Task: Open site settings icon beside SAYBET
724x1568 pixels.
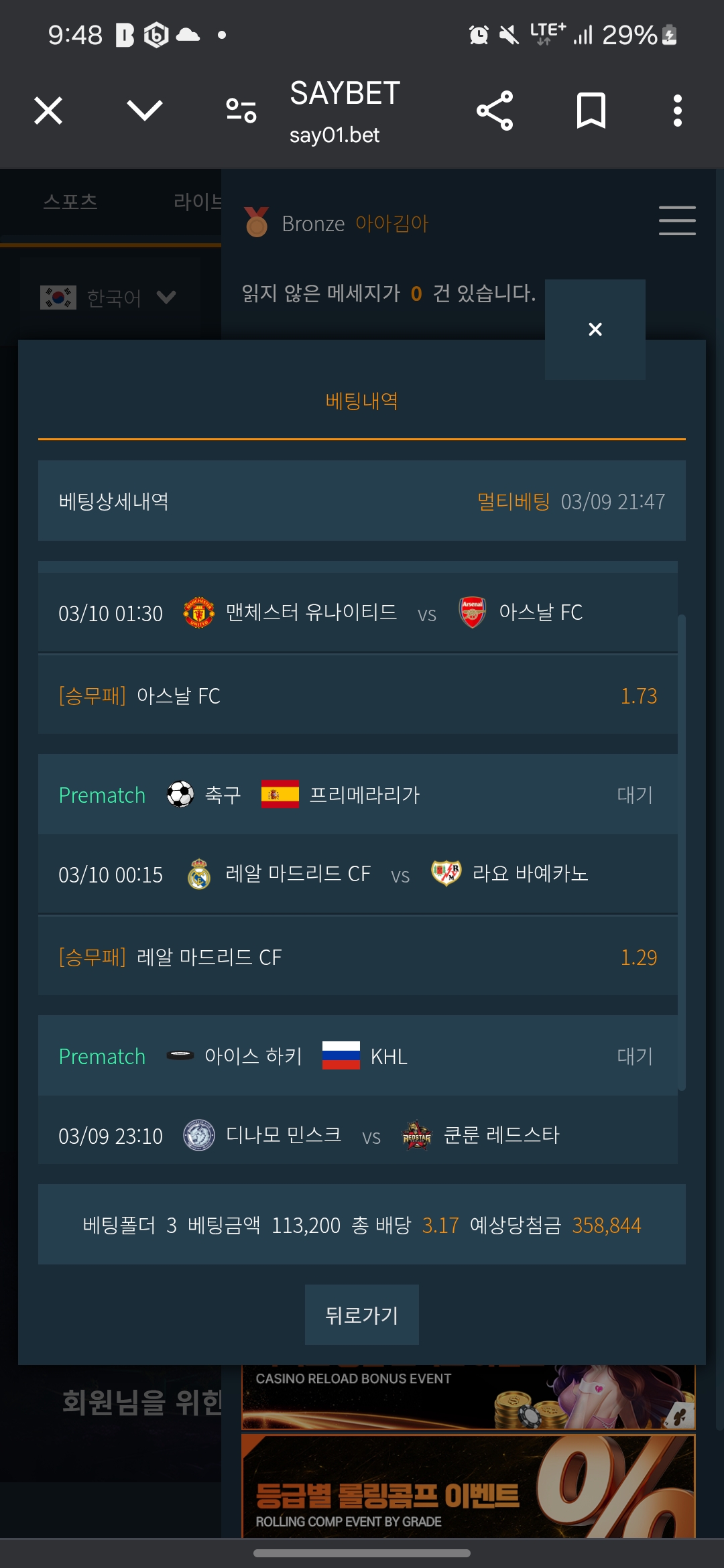Action: coord(241,111)
